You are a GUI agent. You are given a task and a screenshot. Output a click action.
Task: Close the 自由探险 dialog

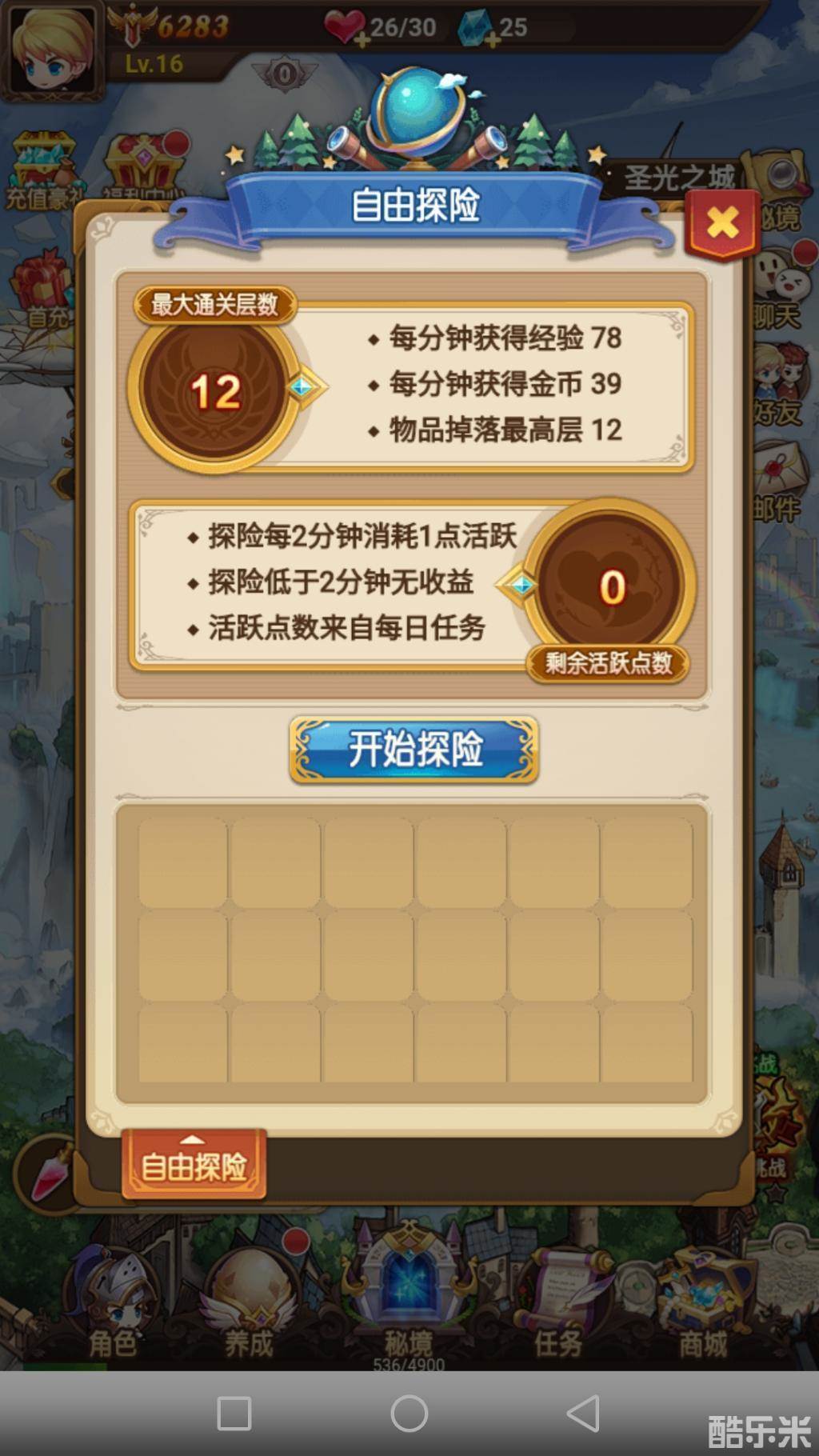(722, 223)
